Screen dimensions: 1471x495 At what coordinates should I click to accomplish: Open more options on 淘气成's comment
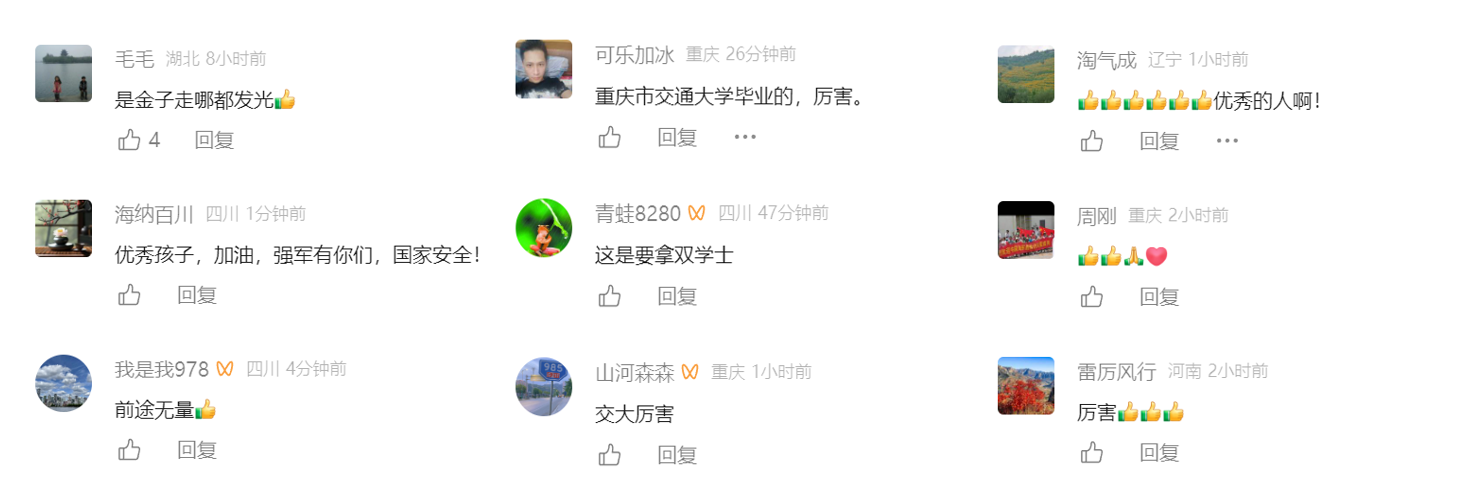(1227, 141)
